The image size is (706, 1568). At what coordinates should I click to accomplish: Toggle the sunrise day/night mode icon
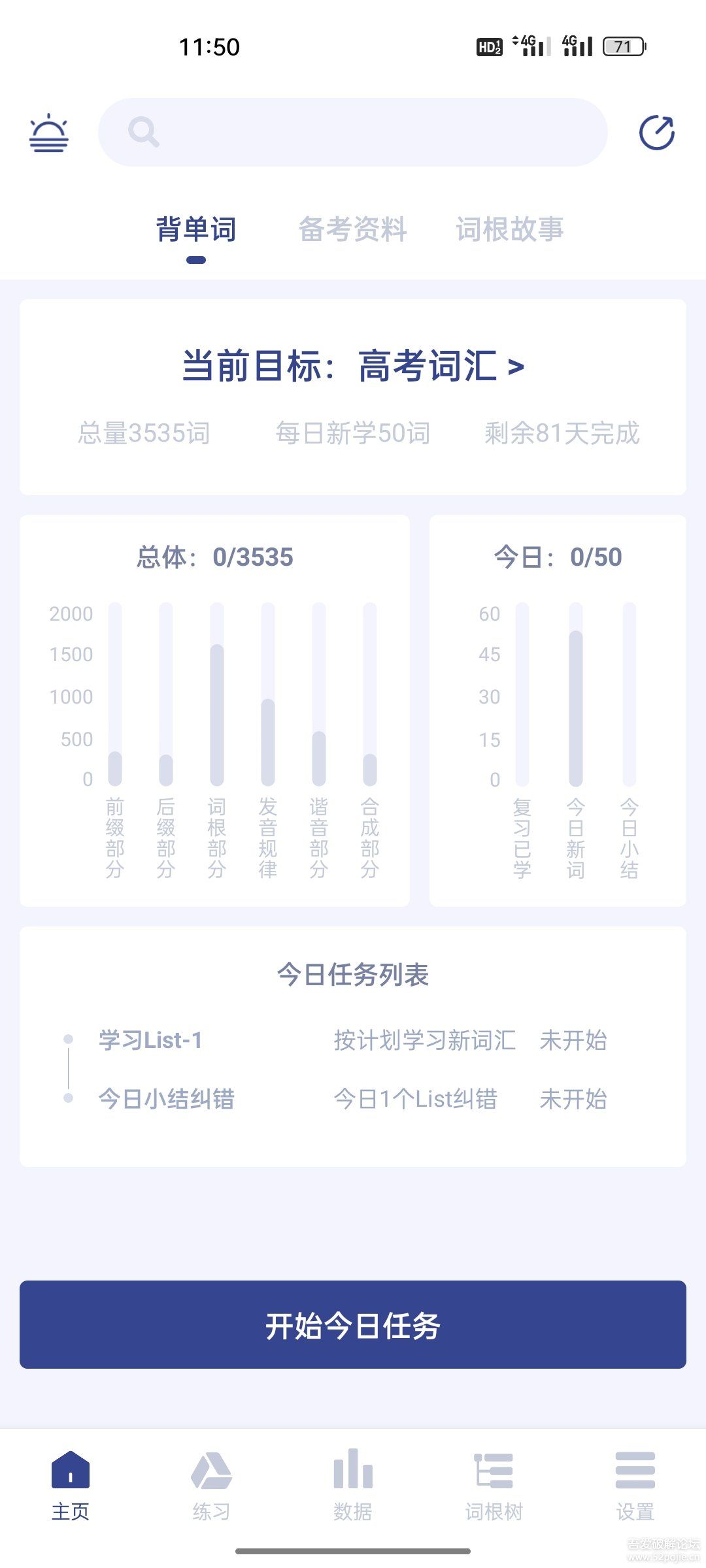pos(49,133)
